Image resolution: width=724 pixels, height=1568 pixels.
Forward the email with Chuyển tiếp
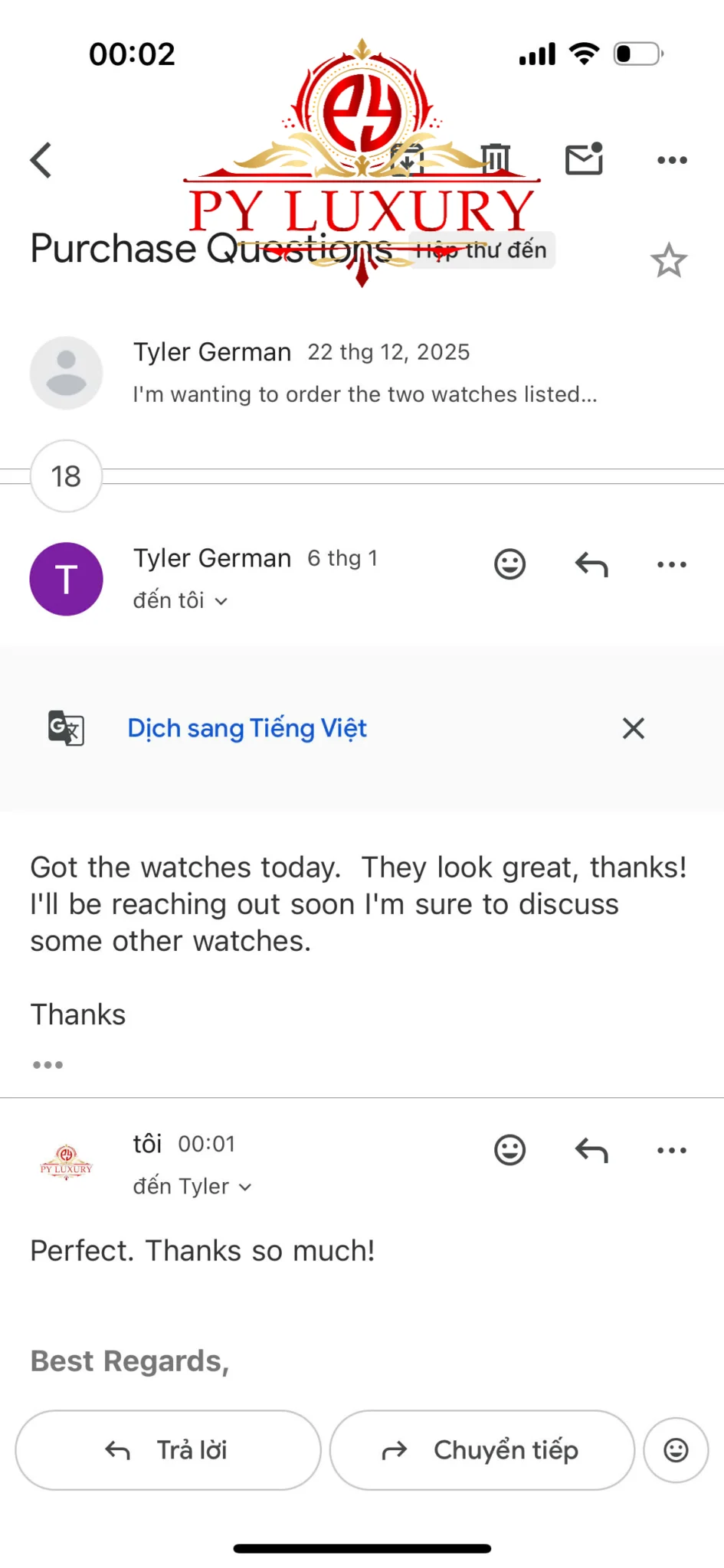482,1450
